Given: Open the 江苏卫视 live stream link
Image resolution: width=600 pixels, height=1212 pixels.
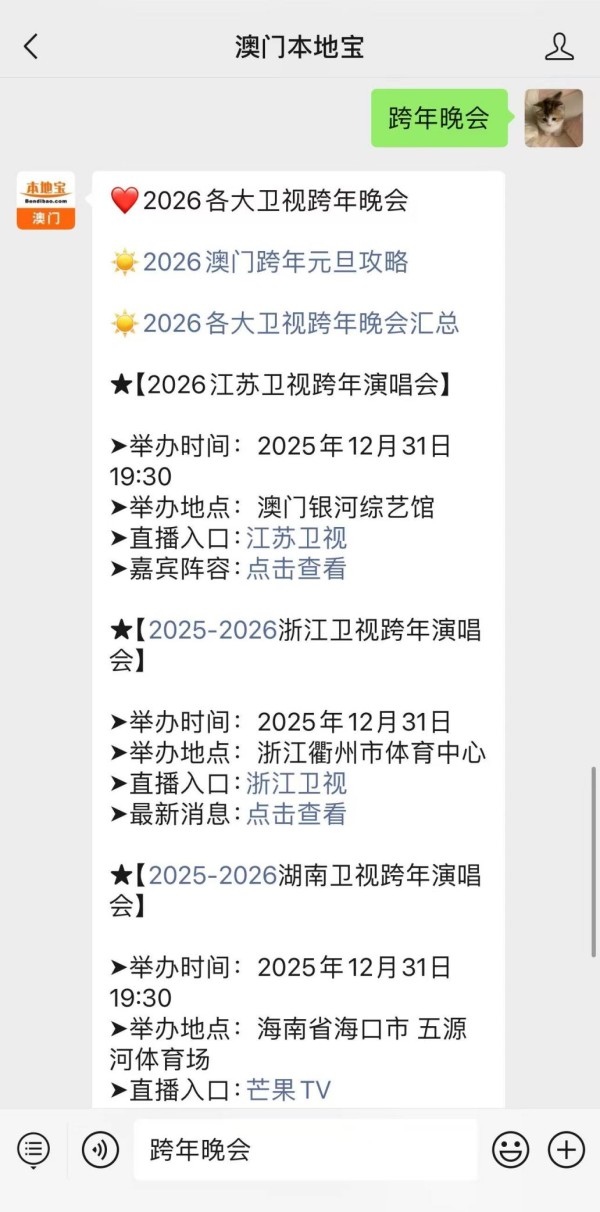Looking at the screenshot, I should pyautogui.click(x=296, y=538).
